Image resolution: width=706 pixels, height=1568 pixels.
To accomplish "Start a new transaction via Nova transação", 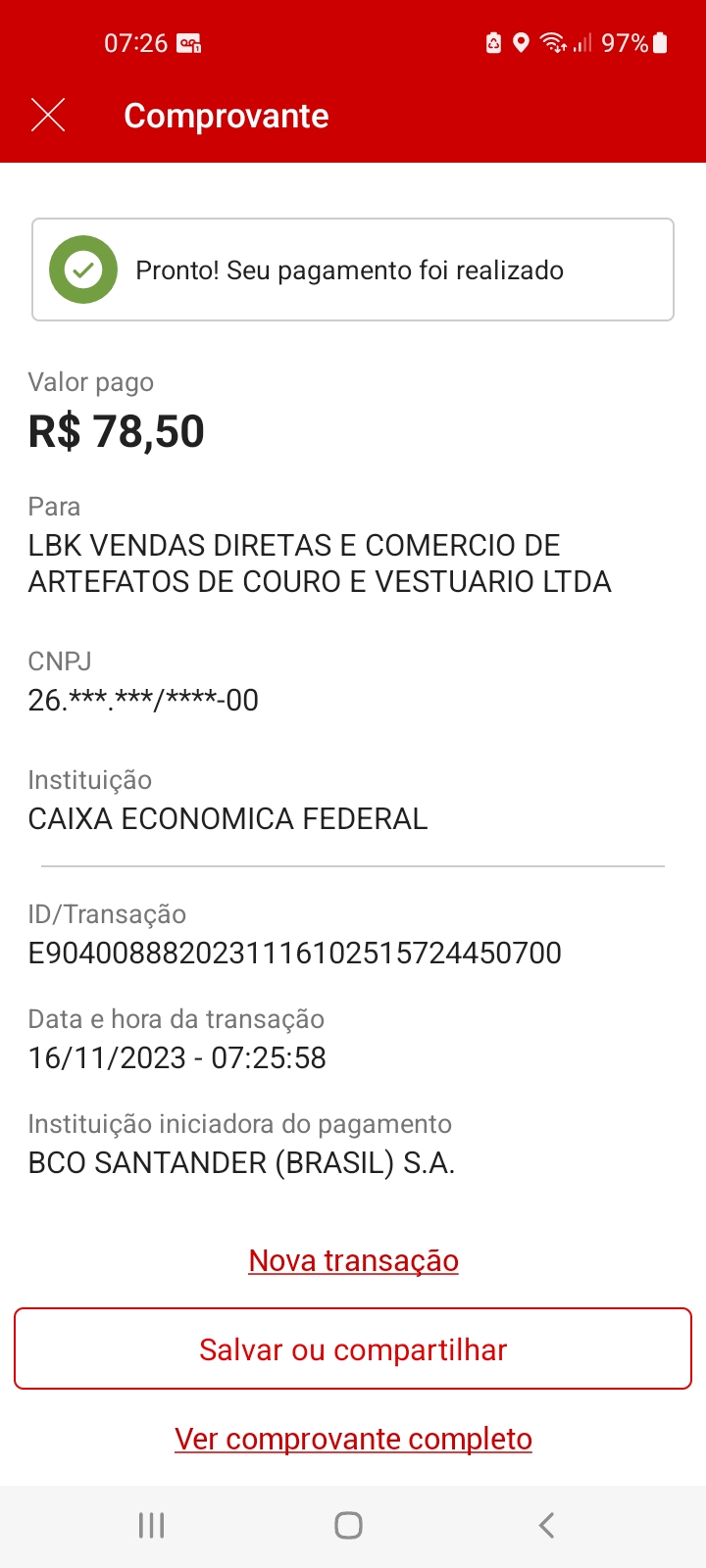I will tap(353, 1260).
